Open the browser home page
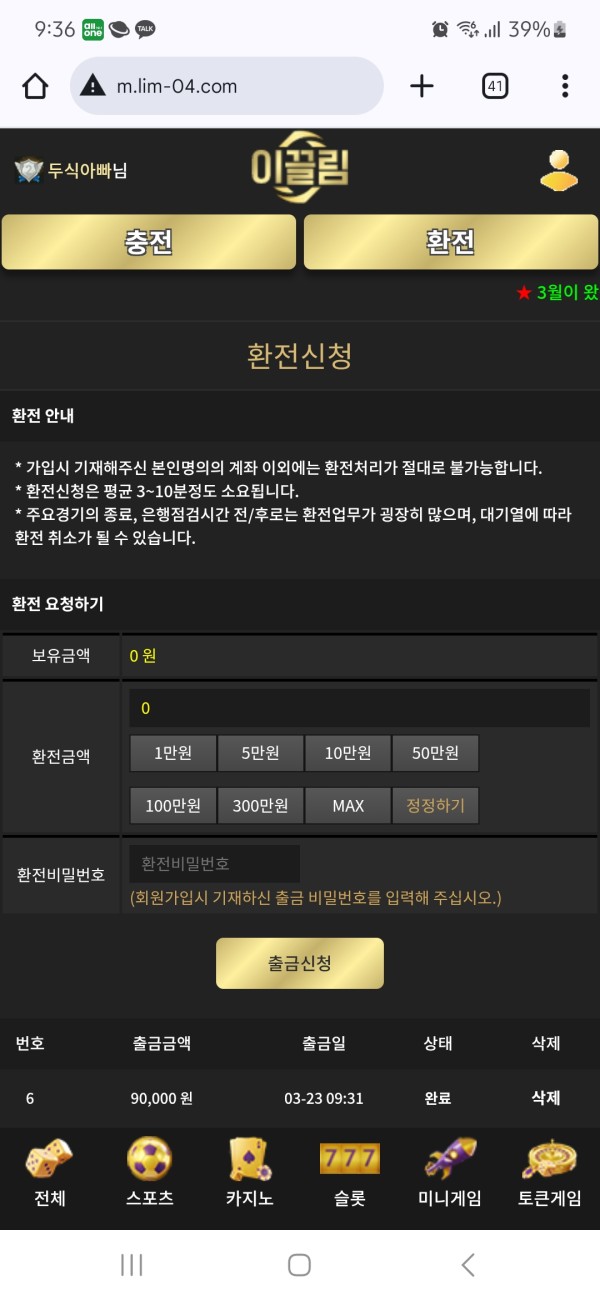Viewport: 600px width, 1300px height. (35, 87)
